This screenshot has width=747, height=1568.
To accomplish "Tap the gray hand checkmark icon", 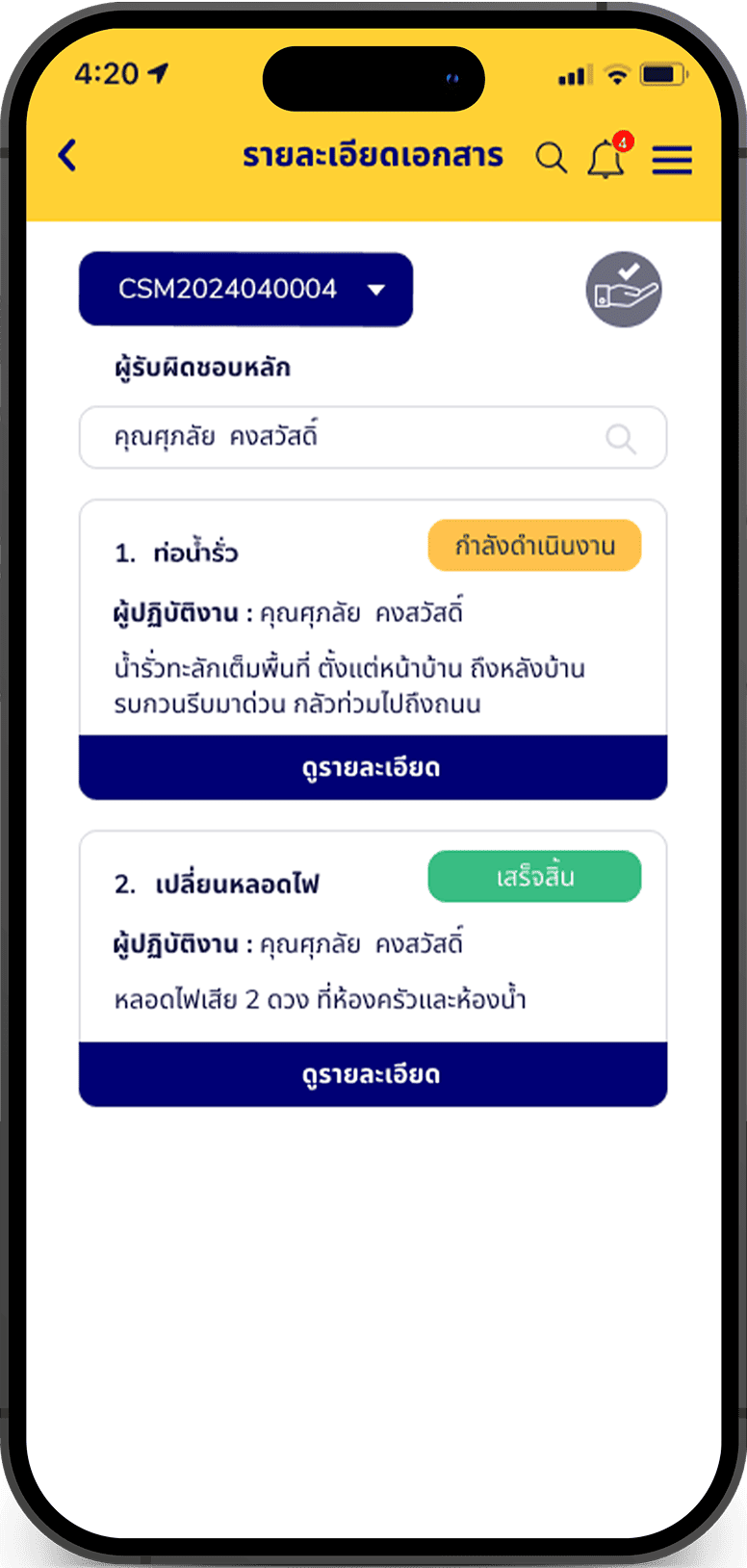I will pos(624,290).
